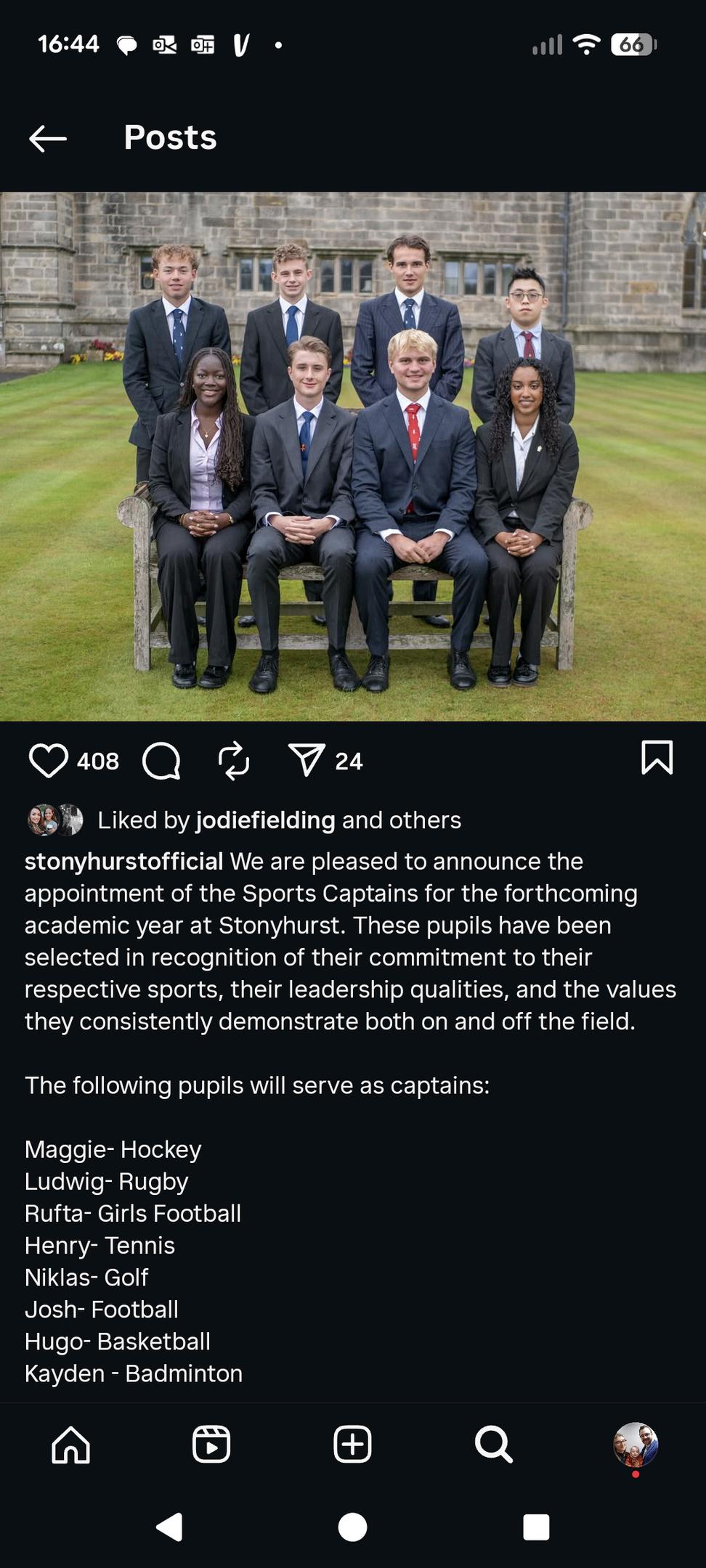
Task: Switch to the Reels tab
Action: (211, 1444)
